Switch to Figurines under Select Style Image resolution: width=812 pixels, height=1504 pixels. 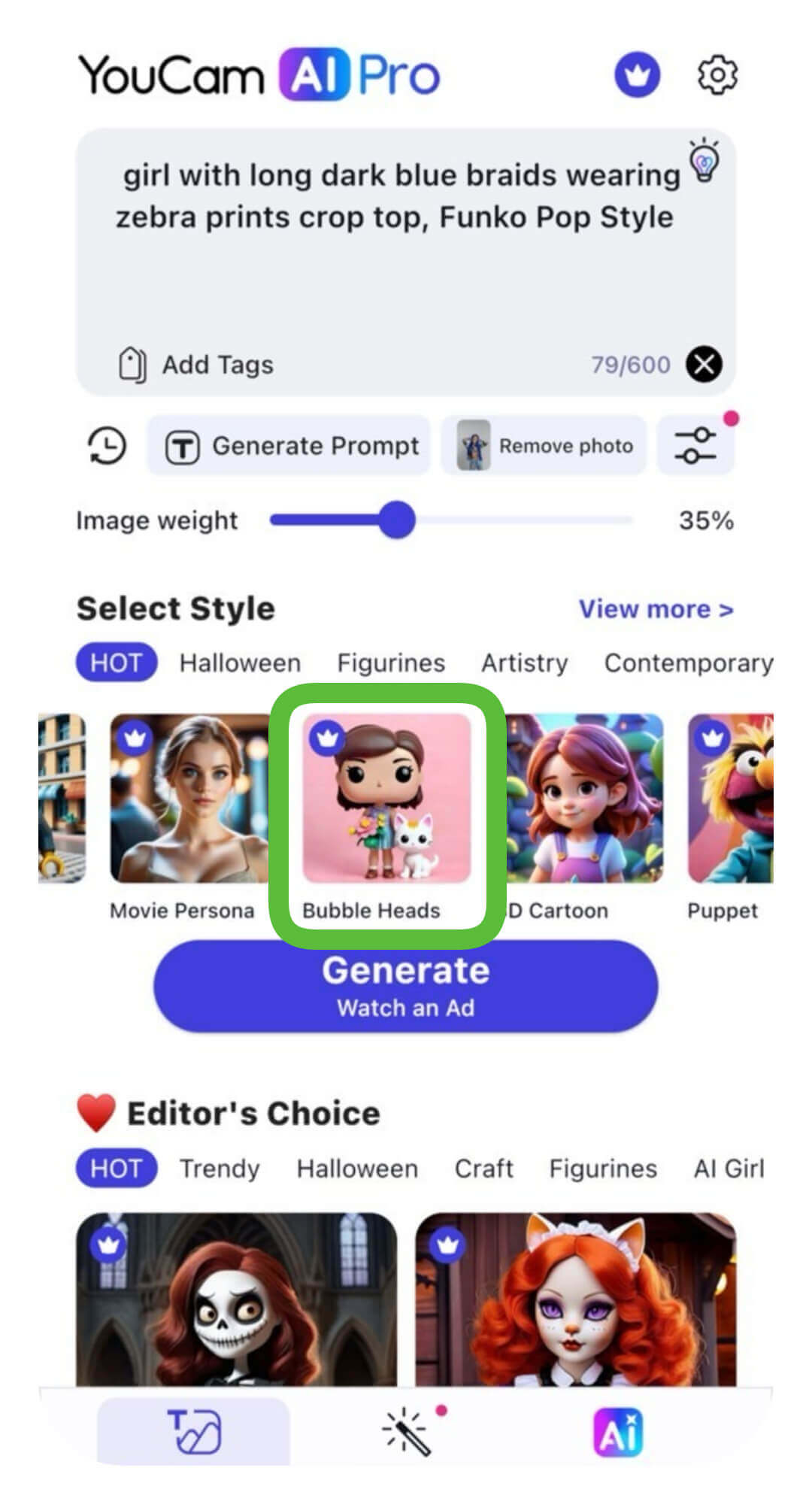391,663
